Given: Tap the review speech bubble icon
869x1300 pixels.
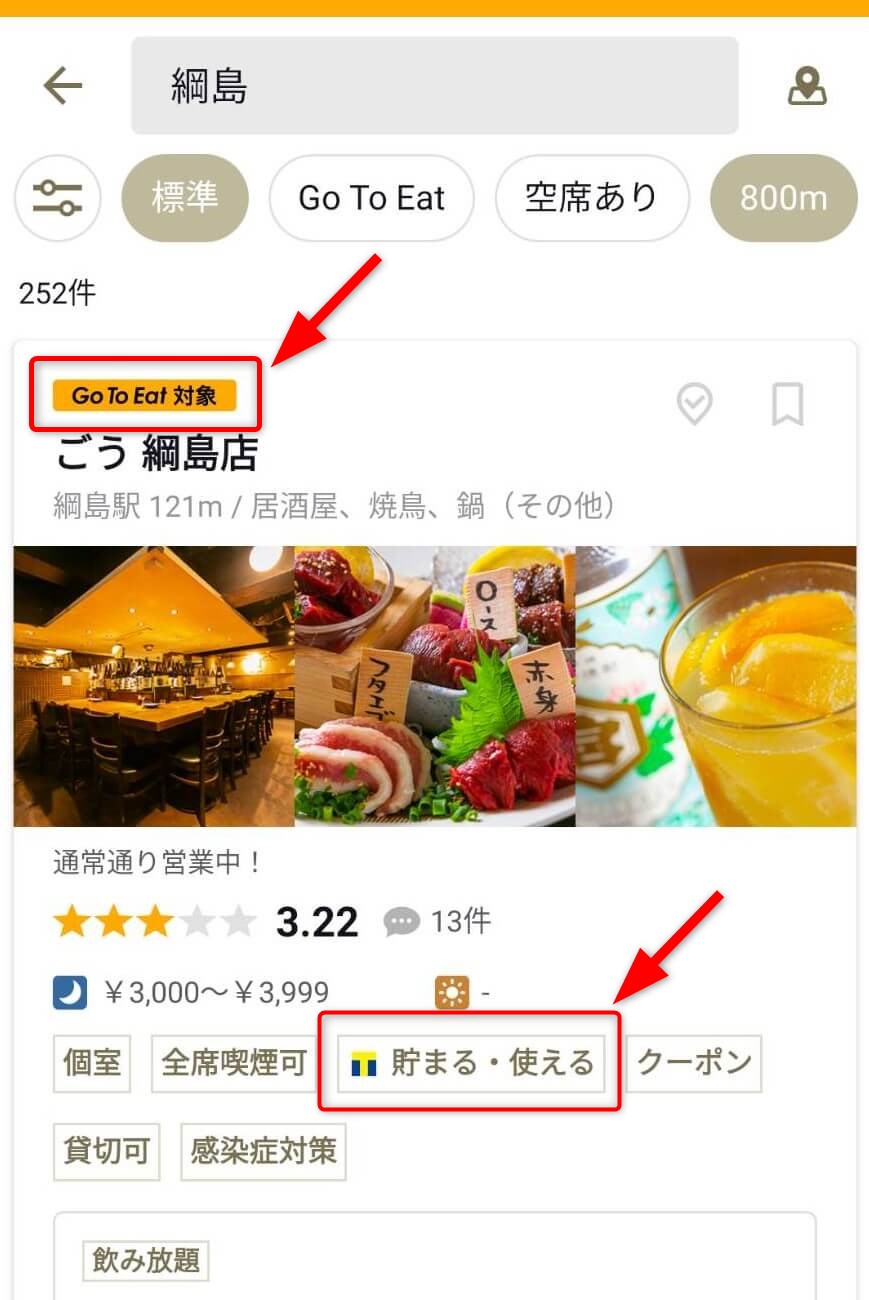Looking at the screenshot, I should [402, 921].
